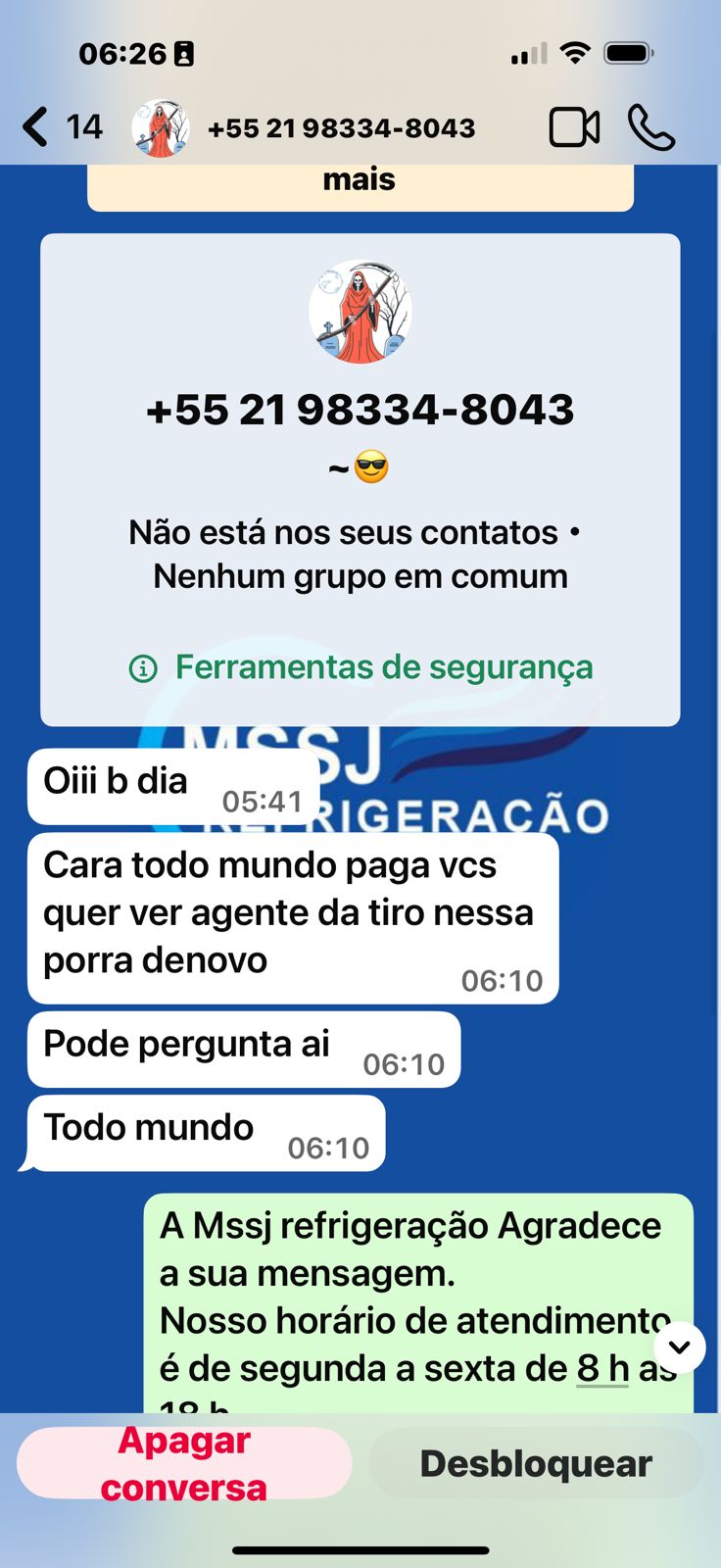This screenshot has height=1568, width=721.
Task: Tap Apagar conversa
Action: click(184, 1463)
